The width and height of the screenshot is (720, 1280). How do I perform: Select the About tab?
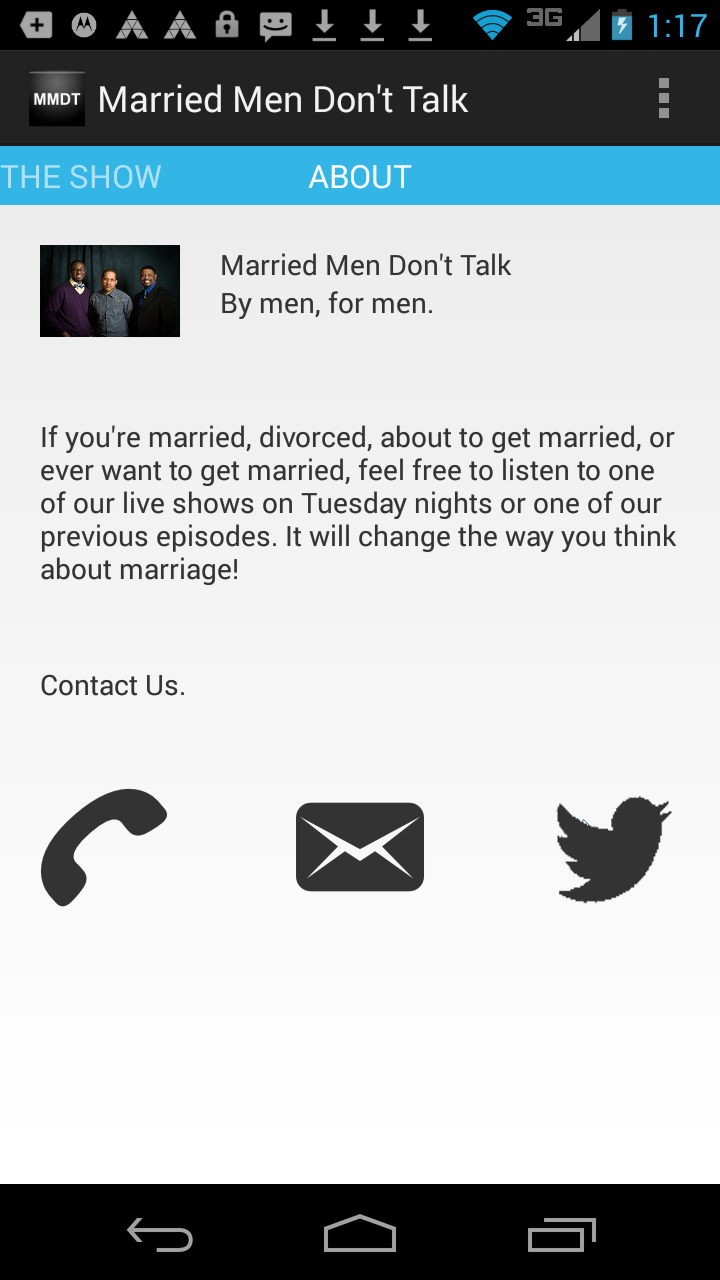click(x=360, y=177)
